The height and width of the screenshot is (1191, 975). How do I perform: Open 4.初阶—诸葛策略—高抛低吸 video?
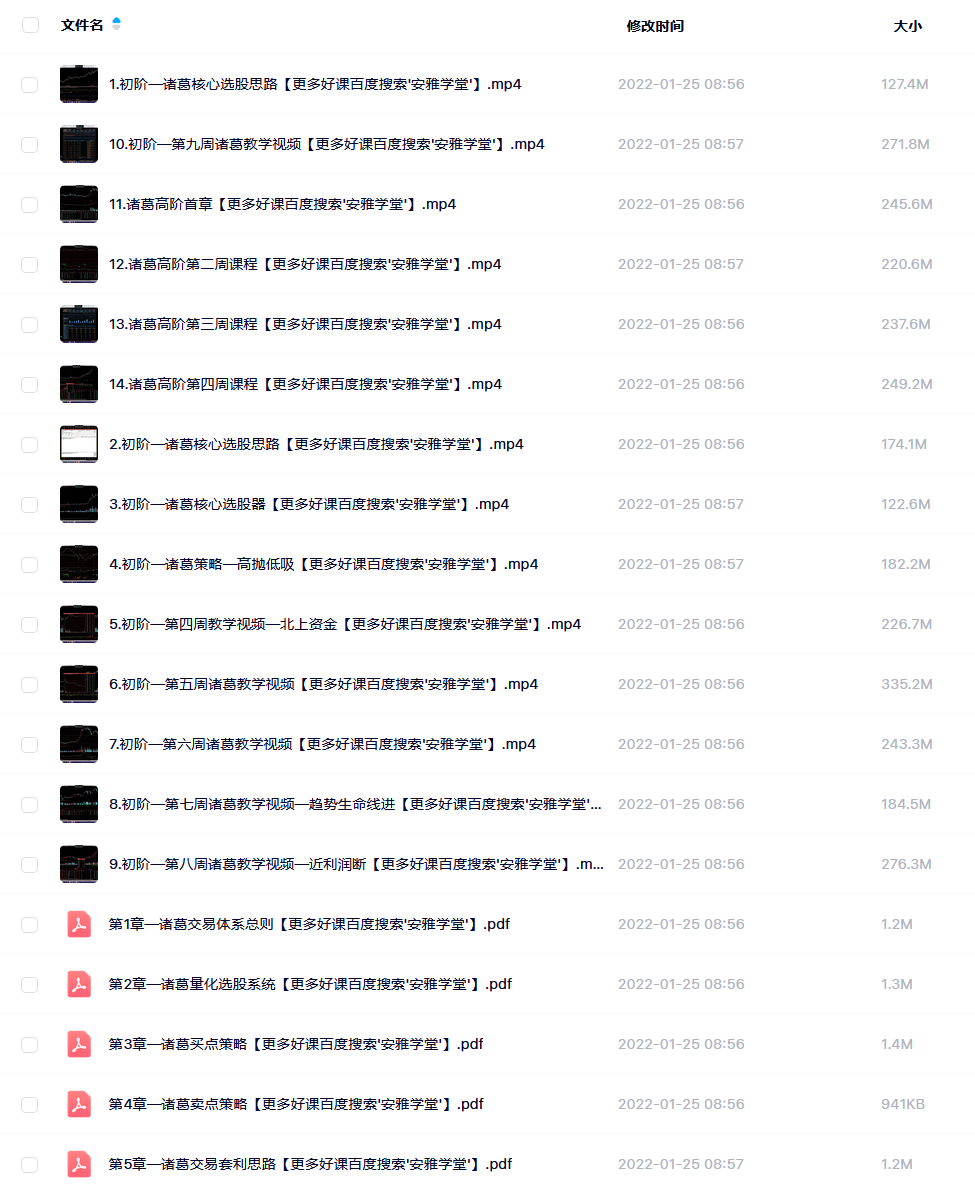[323, 564]
